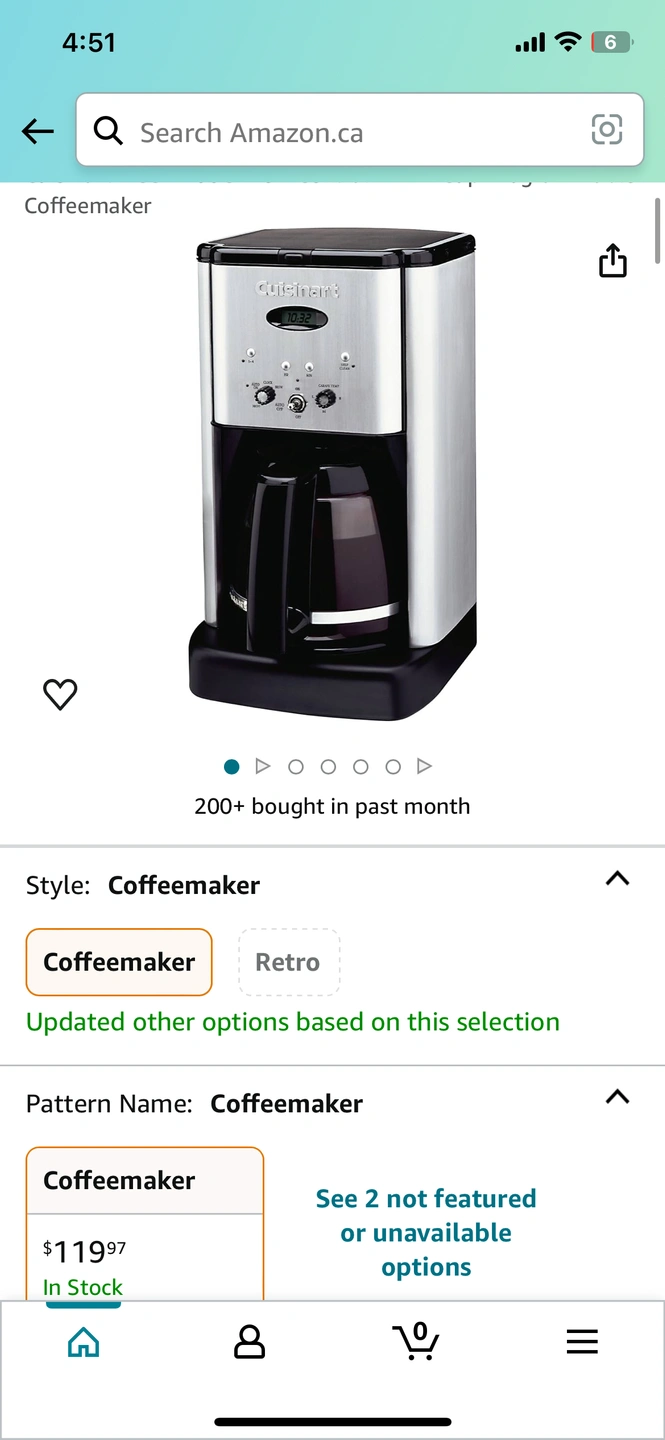Tap the Search Amazon.ca field

[360, 130]
